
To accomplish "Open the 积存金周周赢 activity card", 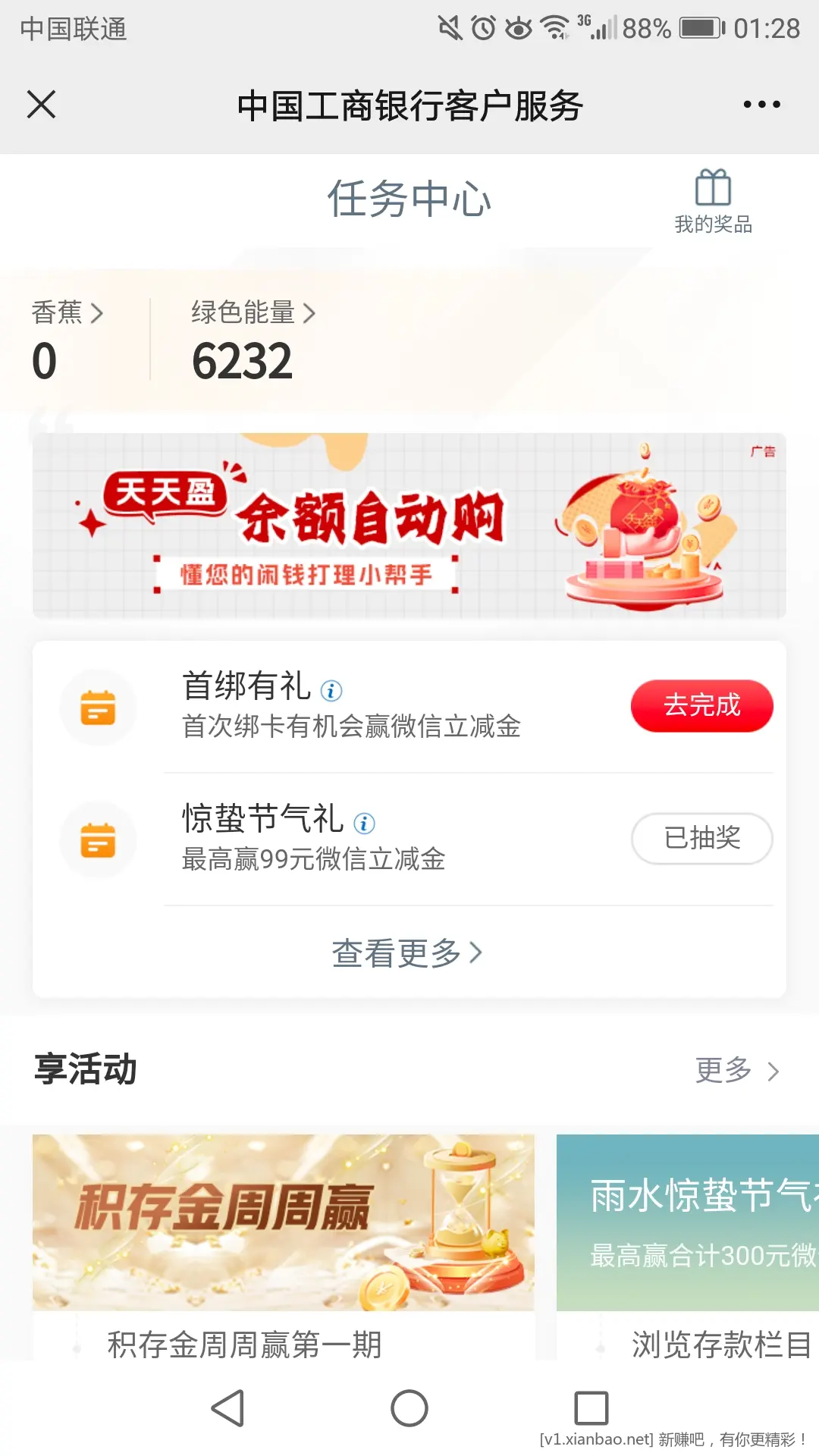I will [x=284, y=1247].
